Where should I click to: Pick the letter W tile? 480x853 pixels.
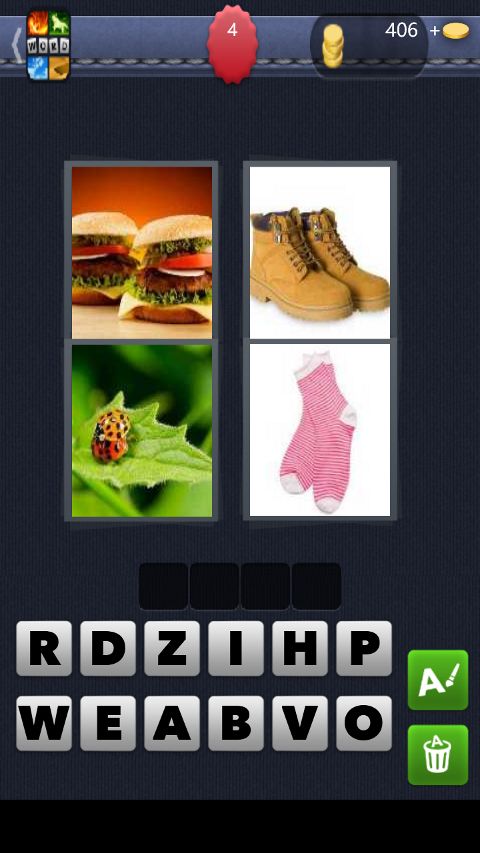(44, 724)
